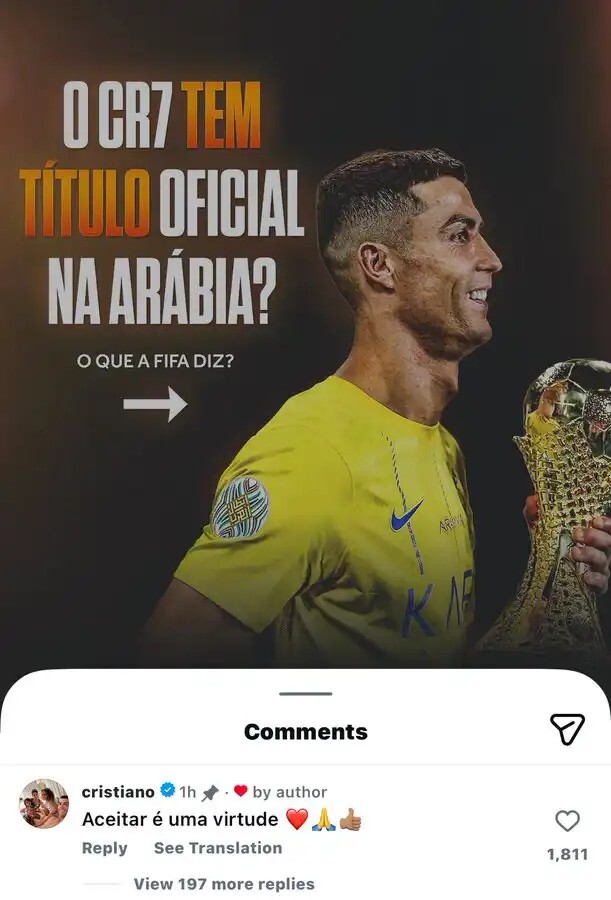Tap the comments sheet drag handle
Viewport: 611px width, 900px height.
305,693
